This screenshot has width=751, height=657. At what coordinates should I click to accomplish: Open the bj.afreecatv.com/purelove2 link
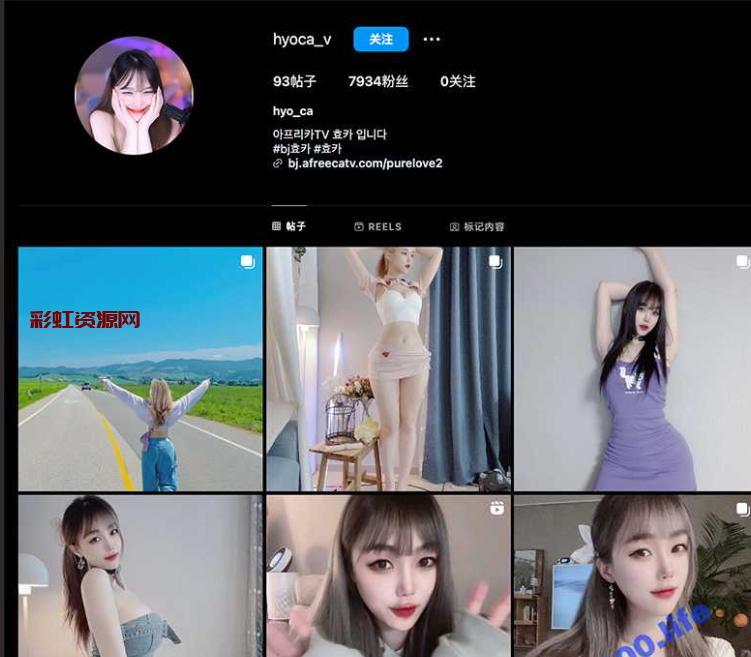pos(364,163)
